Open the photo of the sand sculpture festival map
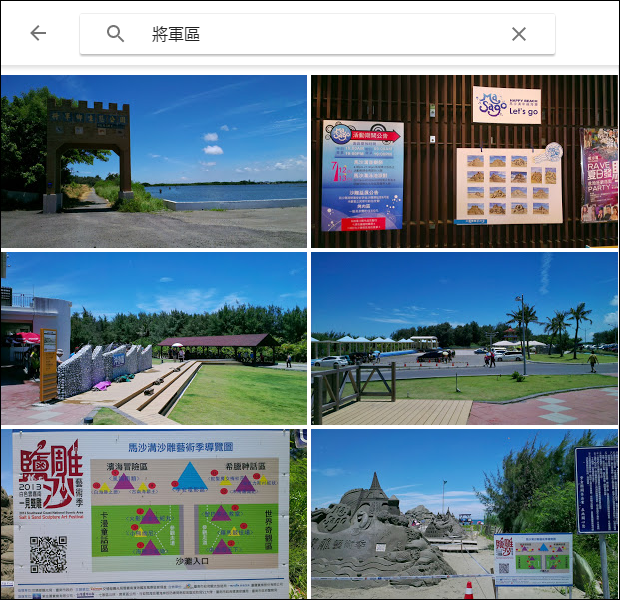620x600 pixels. pyautogui.click(x=154, y=514)
